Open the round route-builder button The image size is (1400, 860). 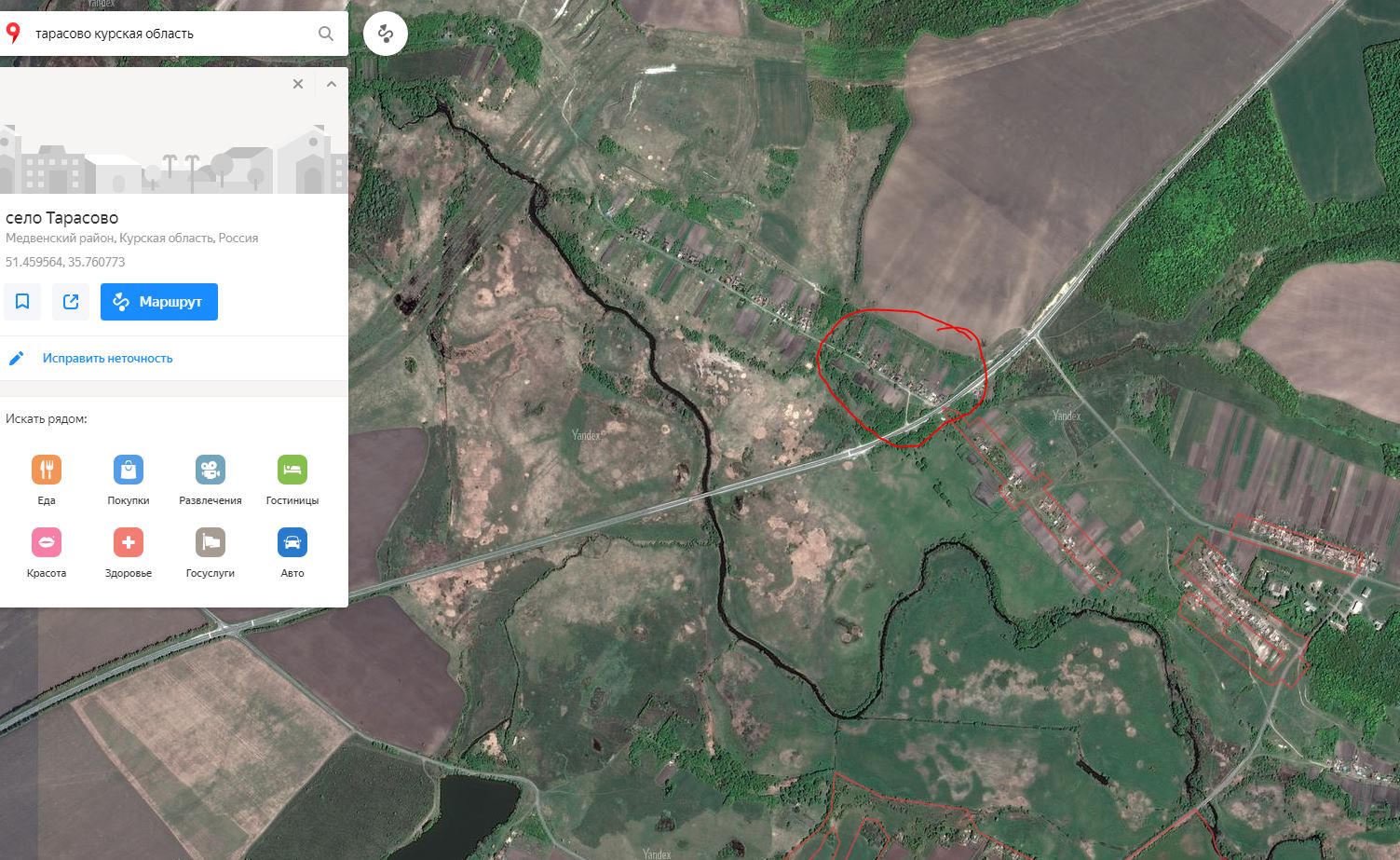(x=385, y=34)
